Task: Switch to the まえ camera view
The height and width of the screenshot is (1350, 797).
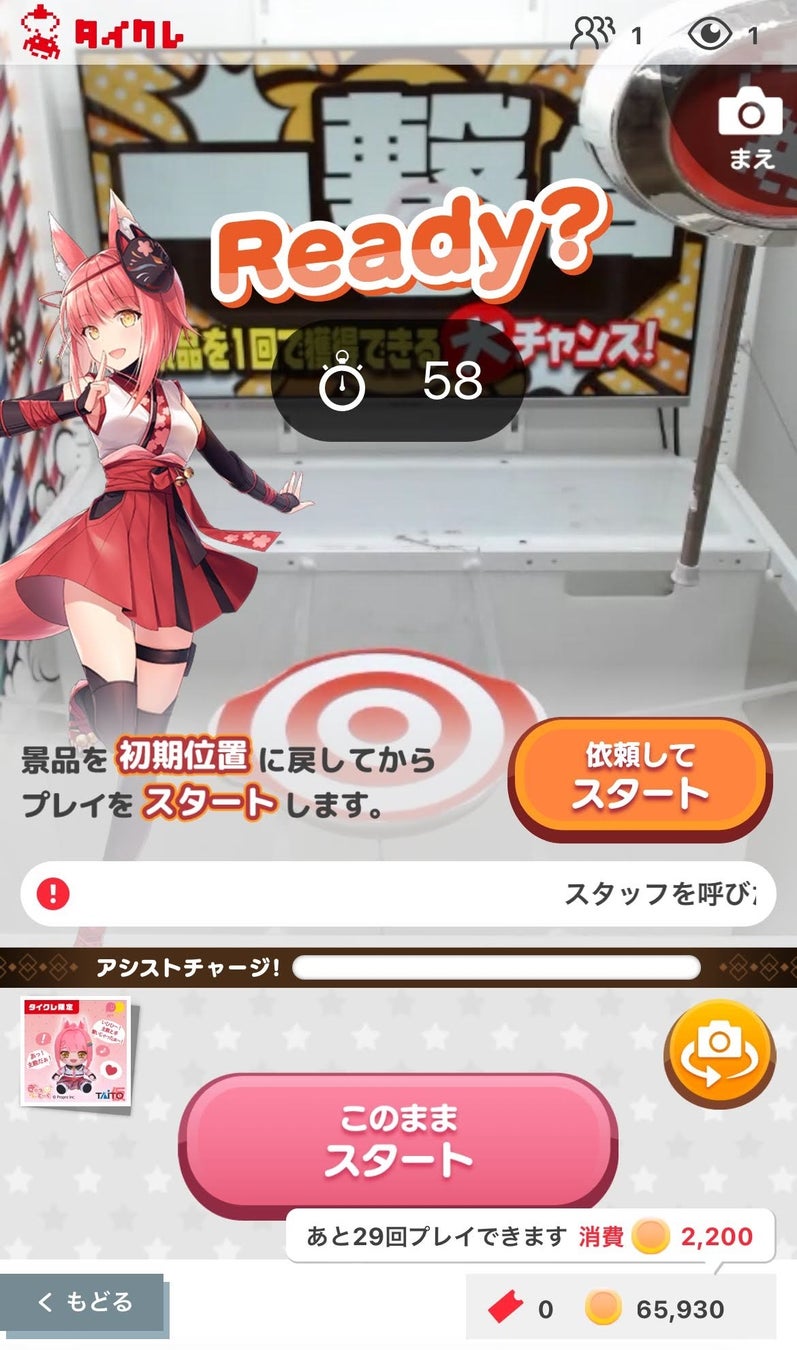Action: click(750, 130)
